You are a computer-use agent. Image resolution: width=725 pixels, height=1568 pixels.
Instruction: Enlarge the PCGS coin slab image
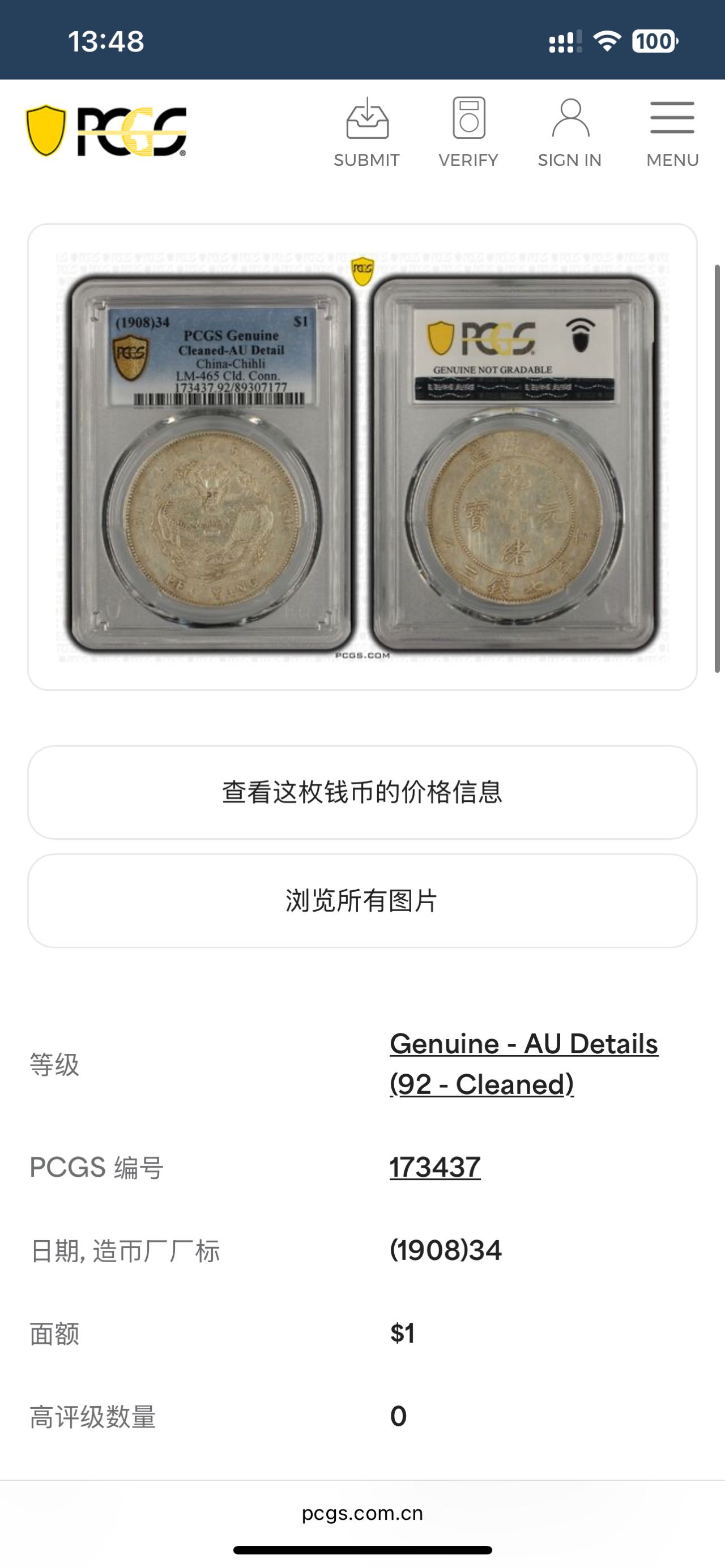pyautogui.click(x=362, y=456)
